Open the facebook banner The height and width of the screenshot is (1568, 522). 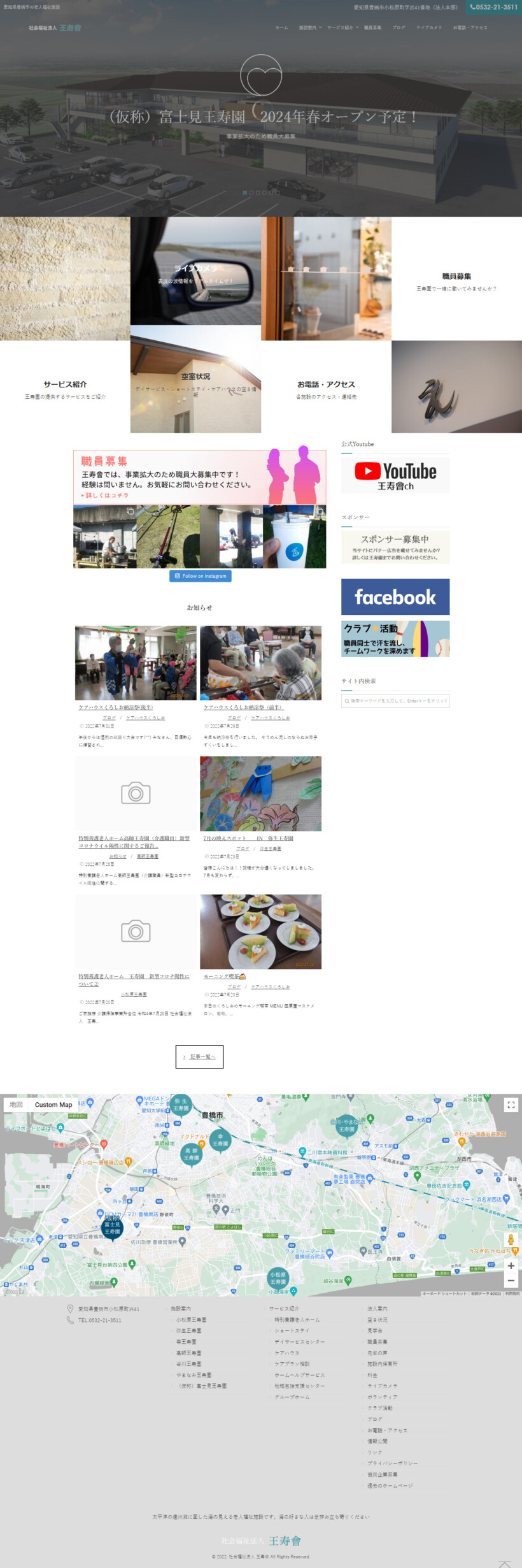point(395,597)
